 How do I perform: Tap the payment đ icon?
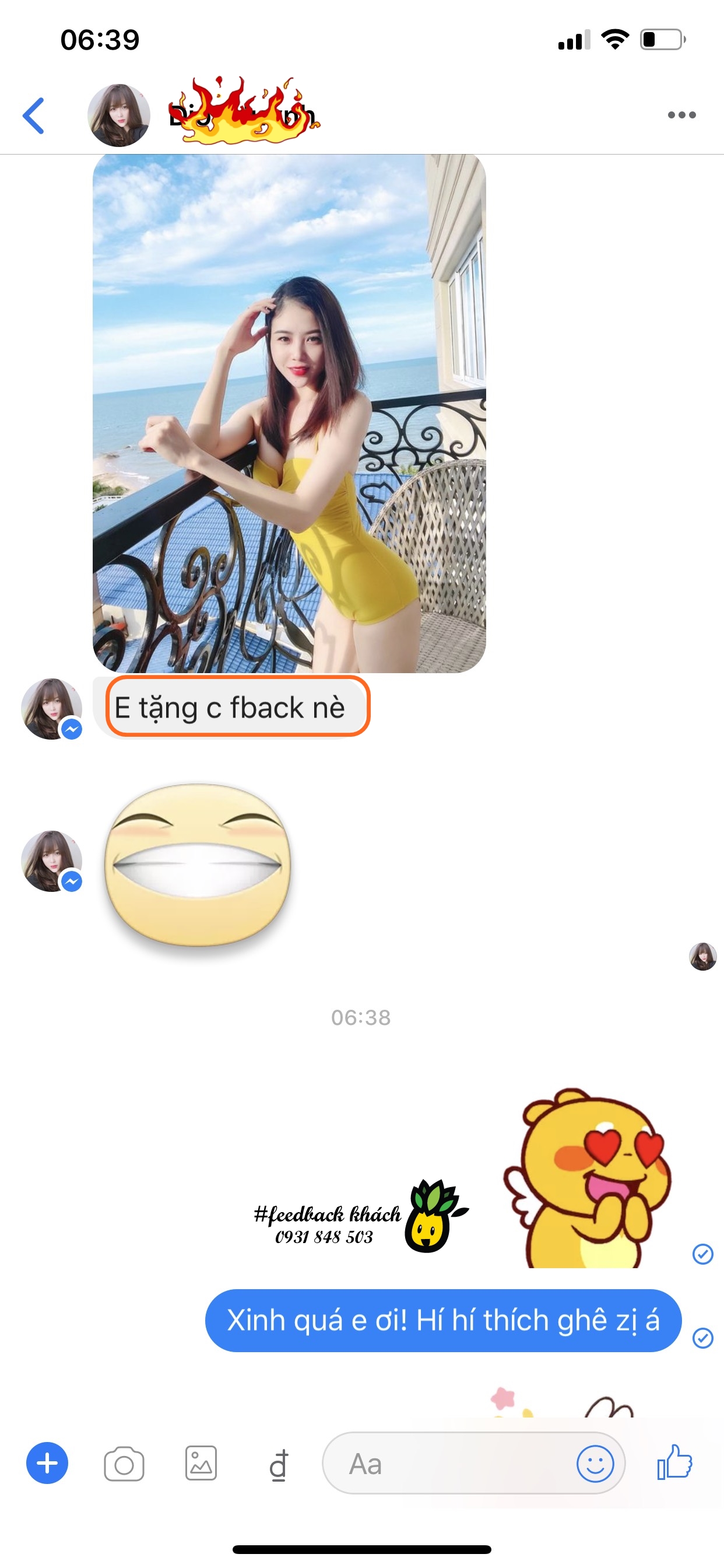click(x=279, y=1465)
